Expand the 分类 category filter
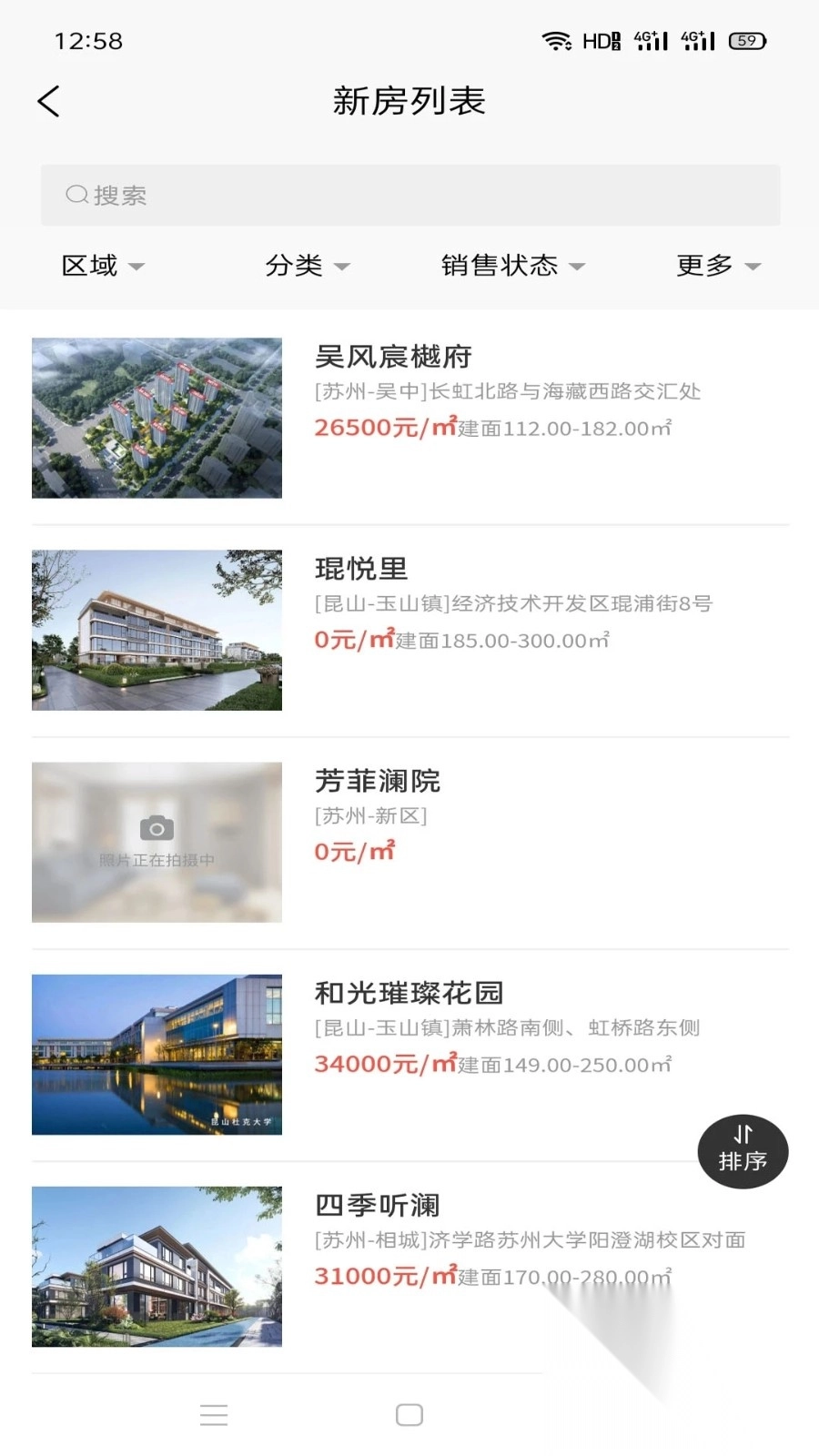The image size is (819, 1456). [307, 266]
